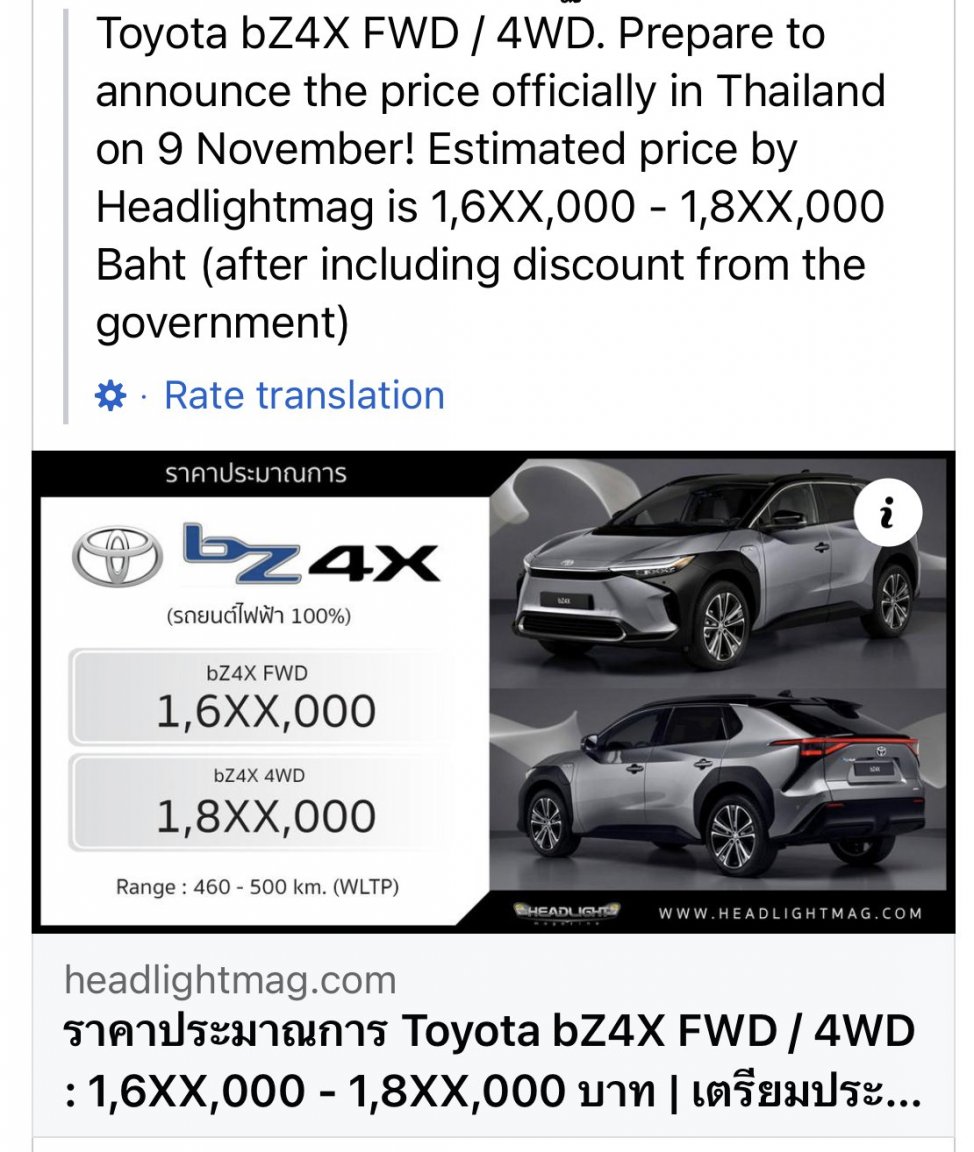Open translation settings gear icon

pyautogui.click(x=110, y=396)
